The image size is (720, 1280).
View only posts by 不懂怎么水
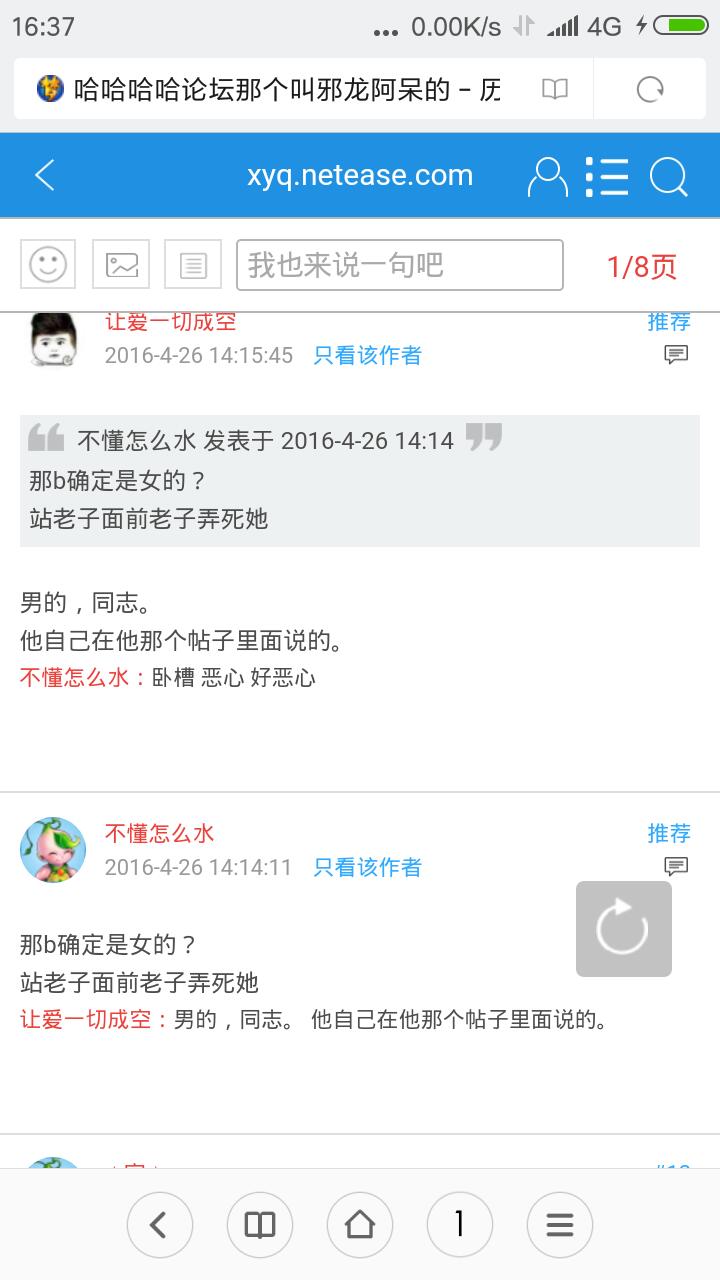click(367, 867)
